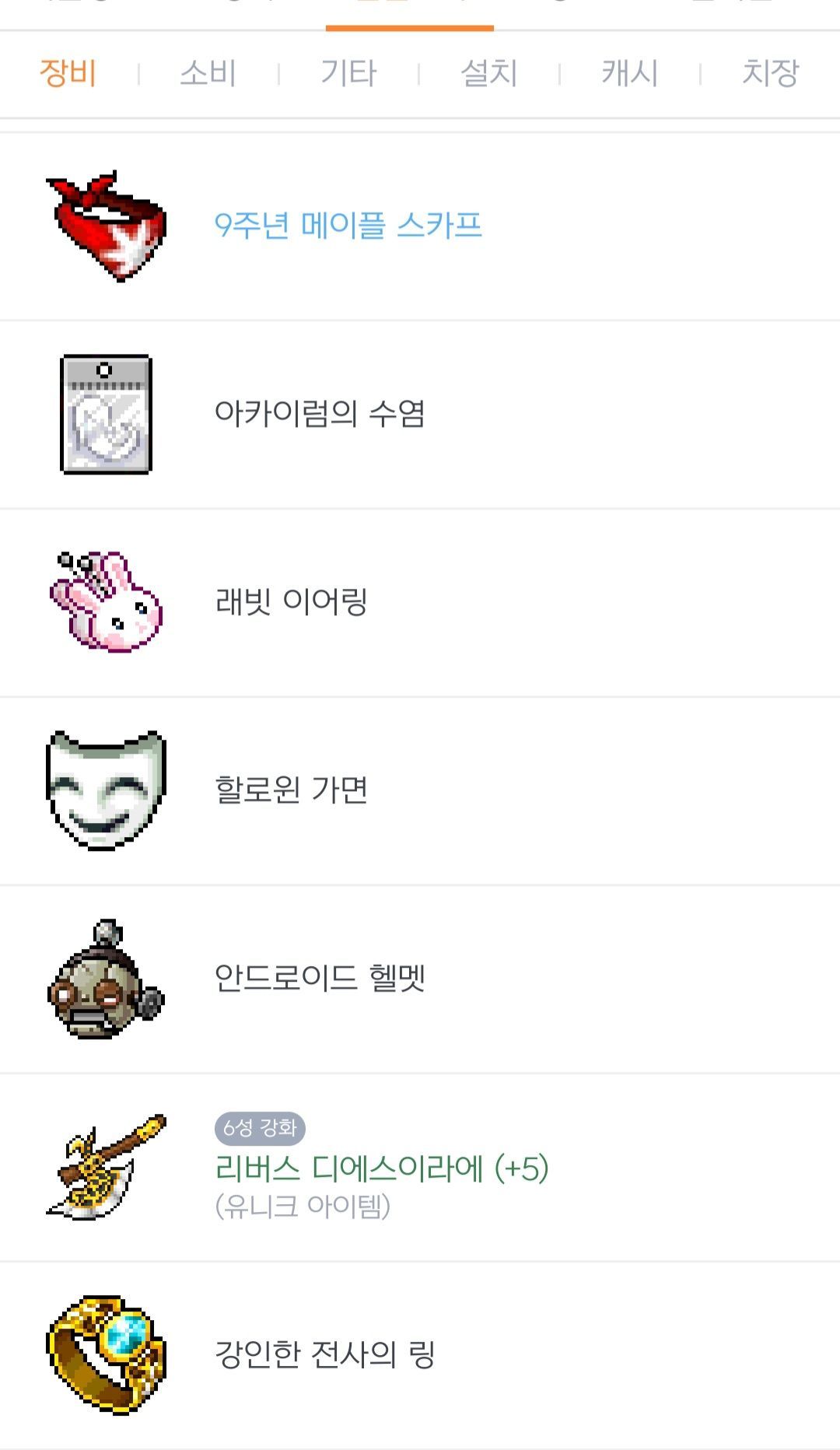Image resolution: width=840 pixels, height=1450 pixels.
Task: Switch to the 캐시 tab
Action: [x=632, y=74]
